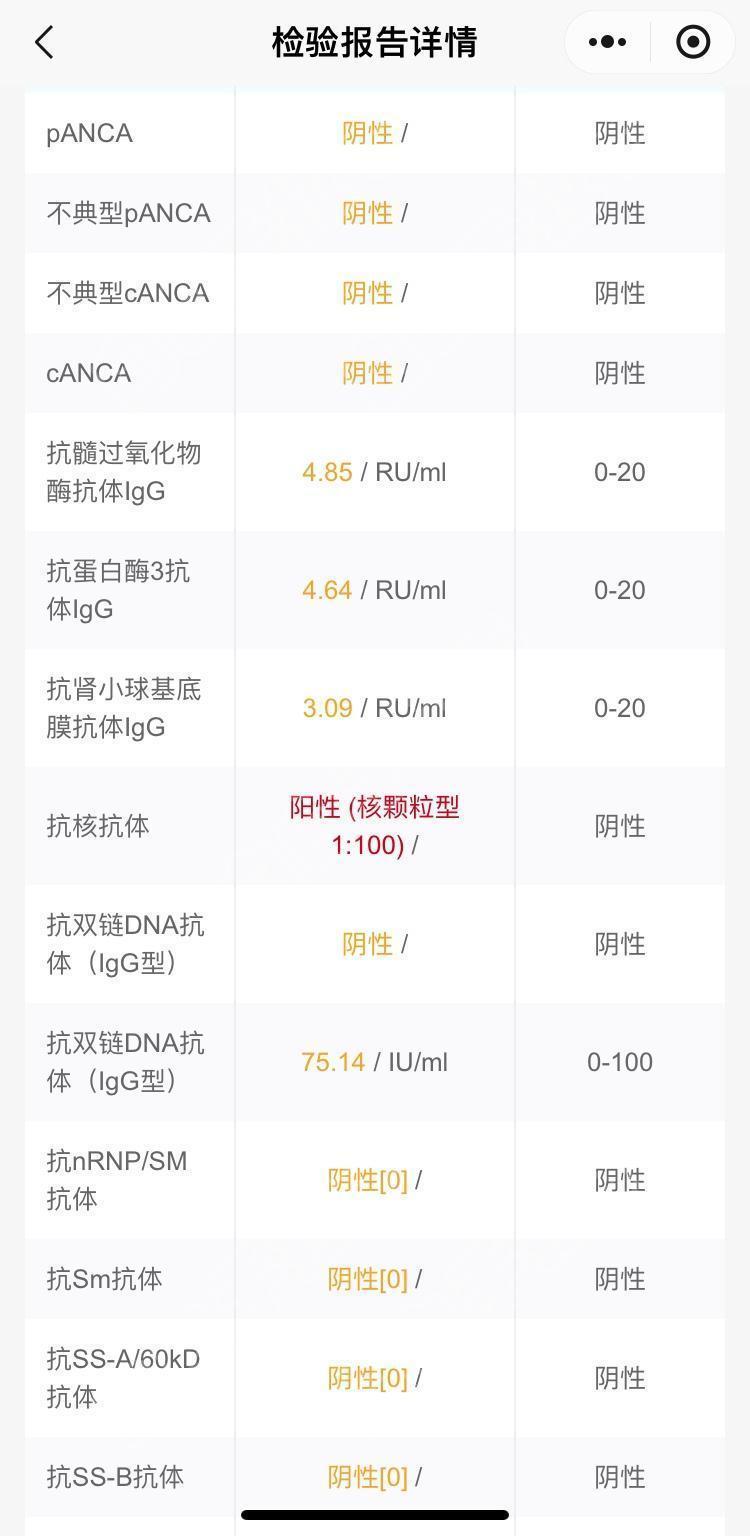The image size is (750, 1536).
Task: Open the mini program more options menu
Action: (x=607, y=42)
